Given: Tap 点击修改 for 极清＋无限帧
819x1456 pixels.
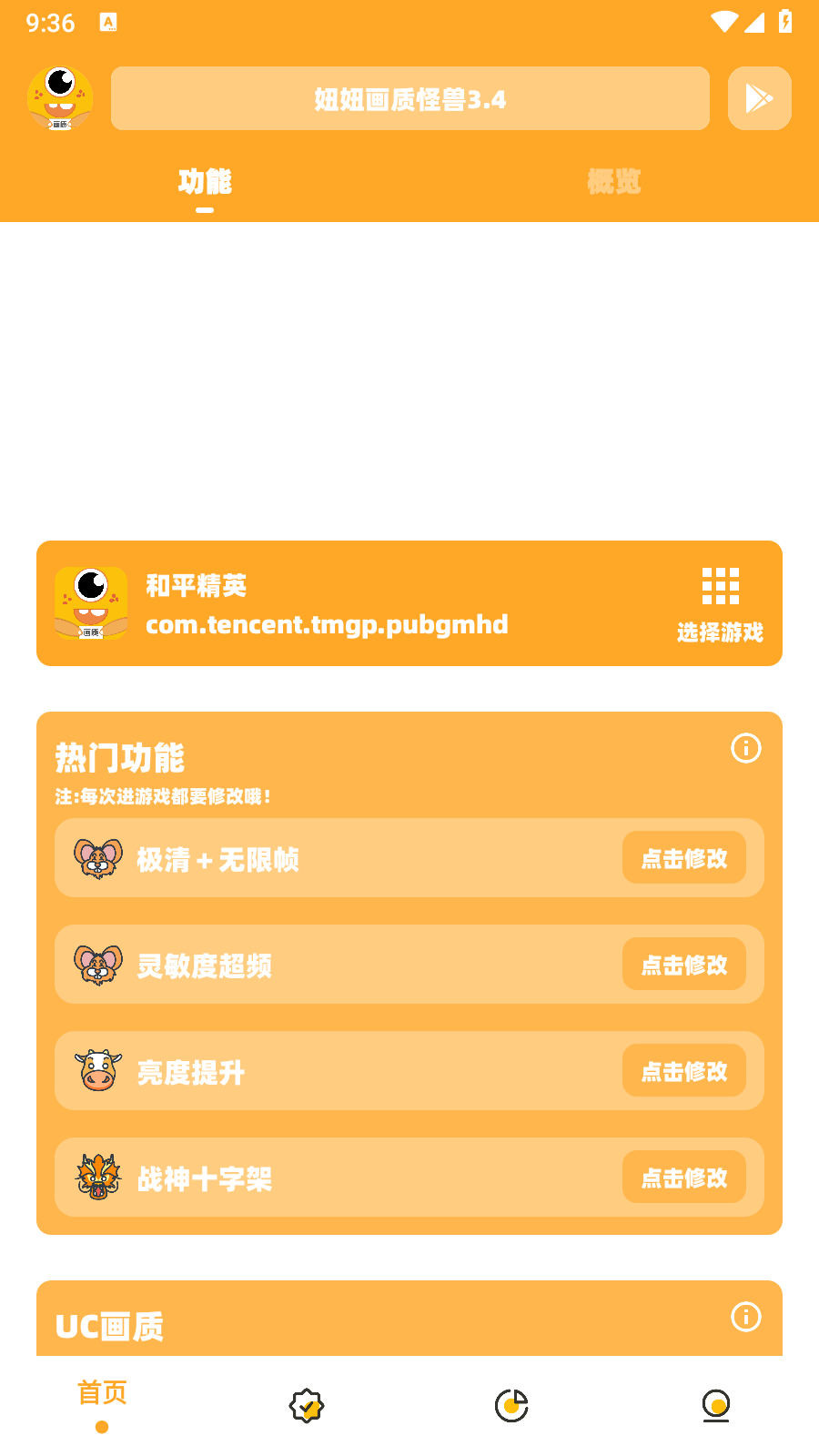Looking at the screenshot, I should coord(684,858).
